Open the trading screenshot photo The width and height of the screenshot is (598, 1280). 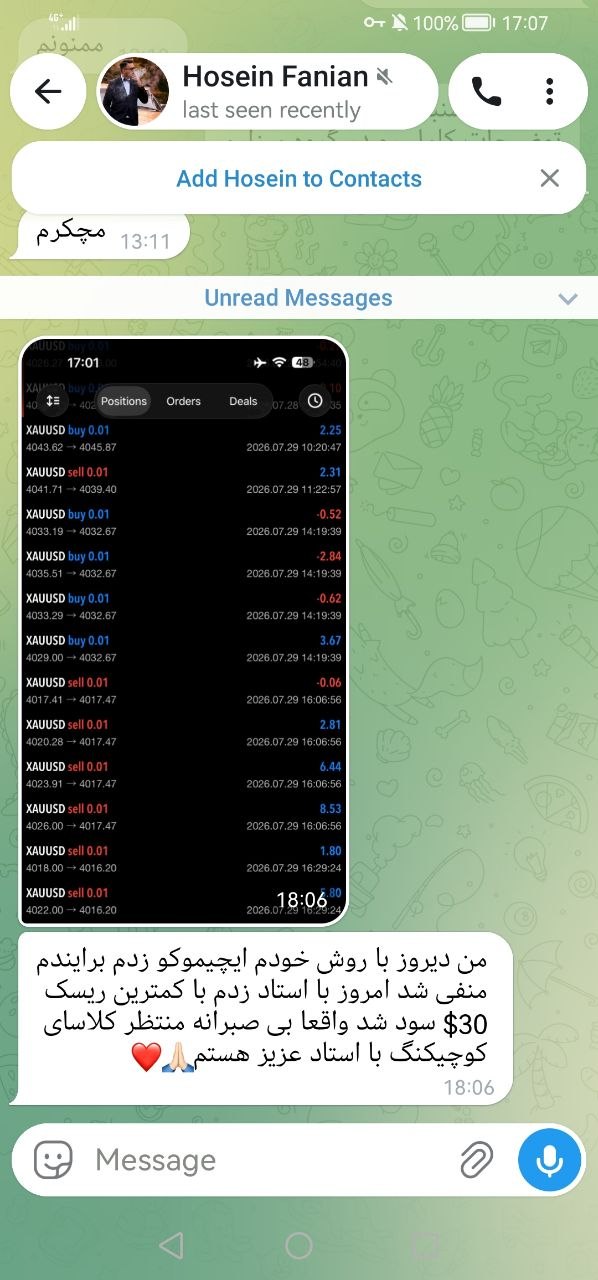(184, 632)
